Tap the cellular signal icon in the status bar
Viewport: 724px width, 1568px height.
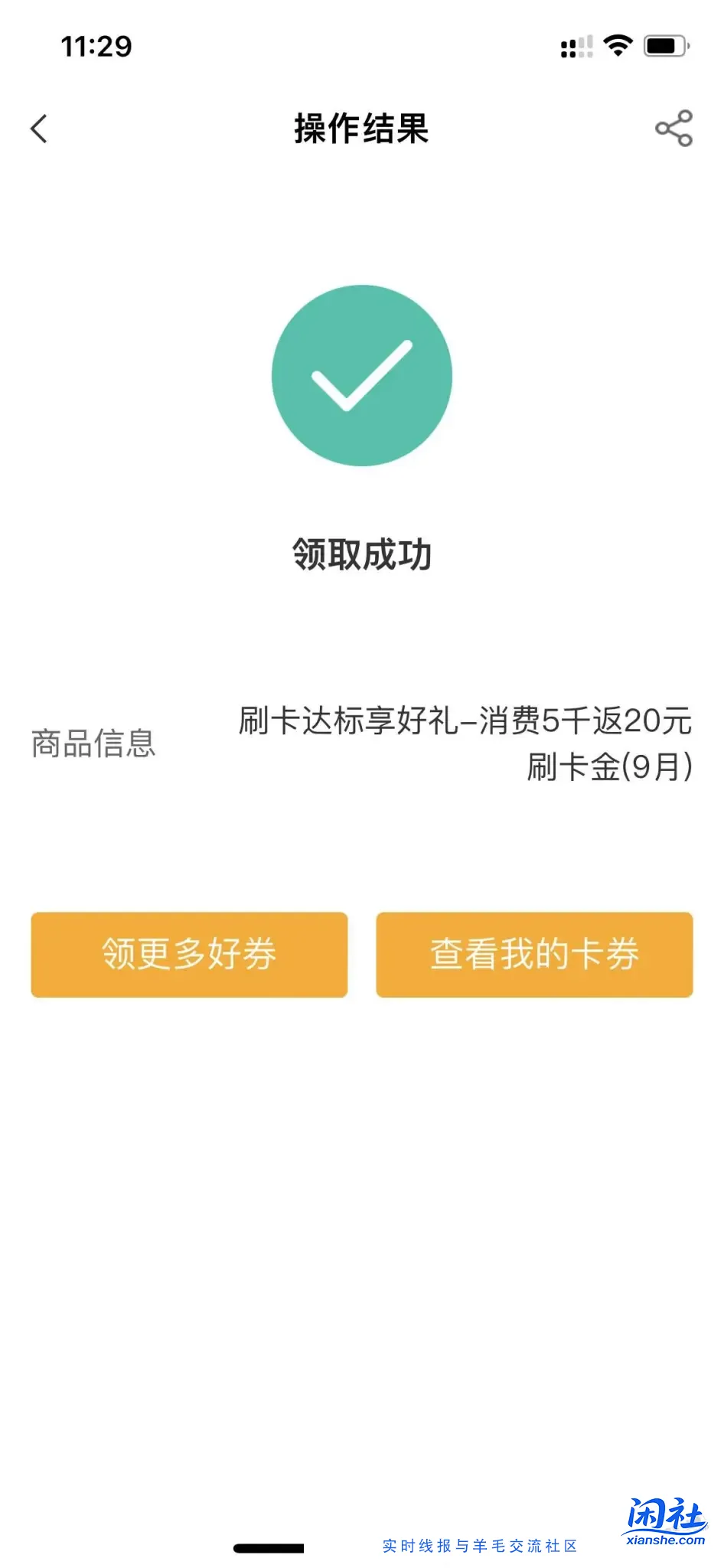pos(569,47)
